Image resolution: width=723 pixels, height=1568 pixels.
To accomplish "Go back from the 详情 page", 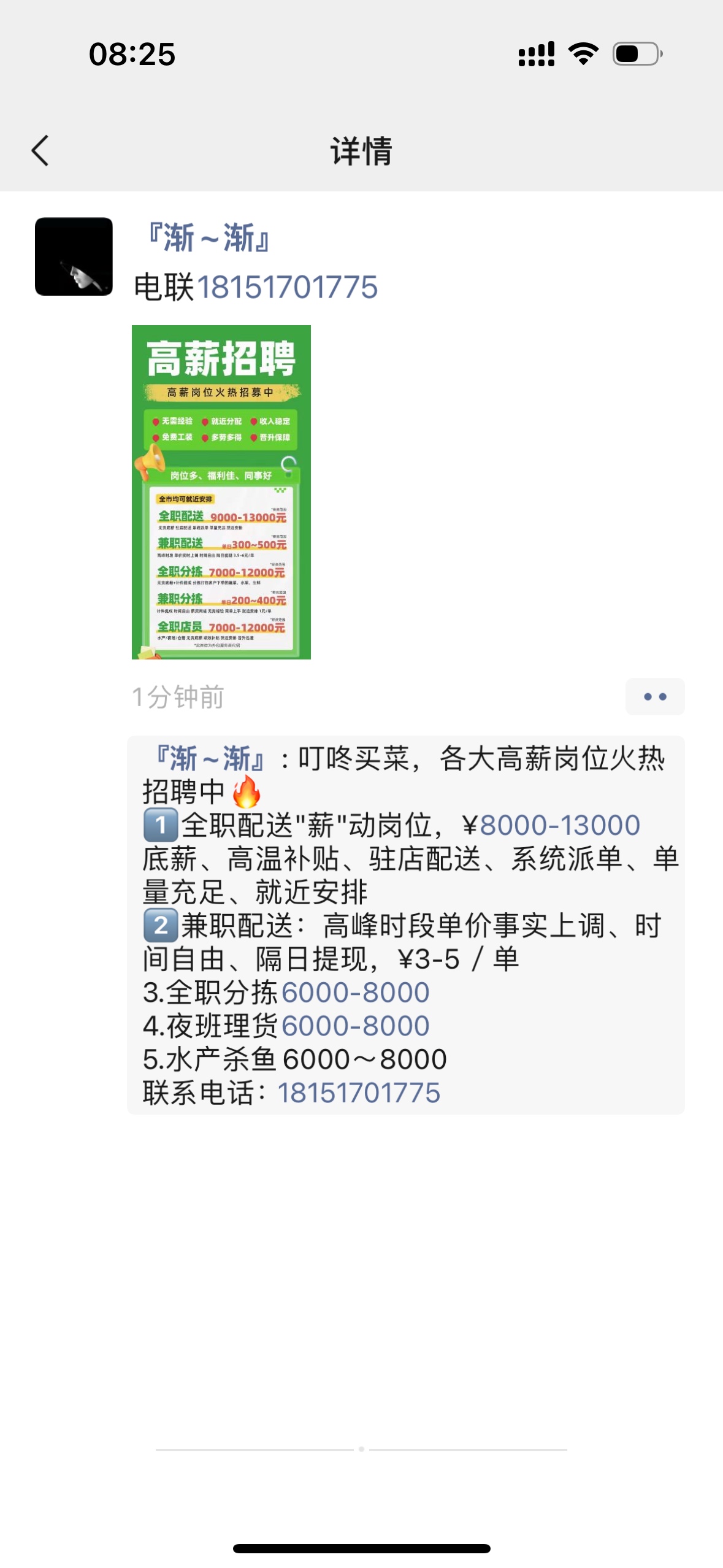I will (40, 151).
